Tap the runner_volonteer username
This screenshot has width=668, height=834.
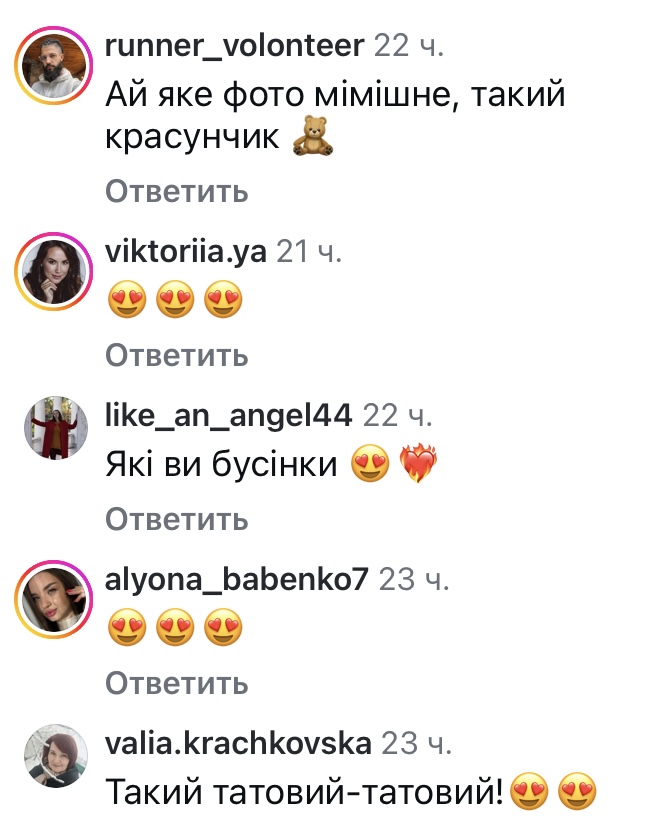(234, 45)
